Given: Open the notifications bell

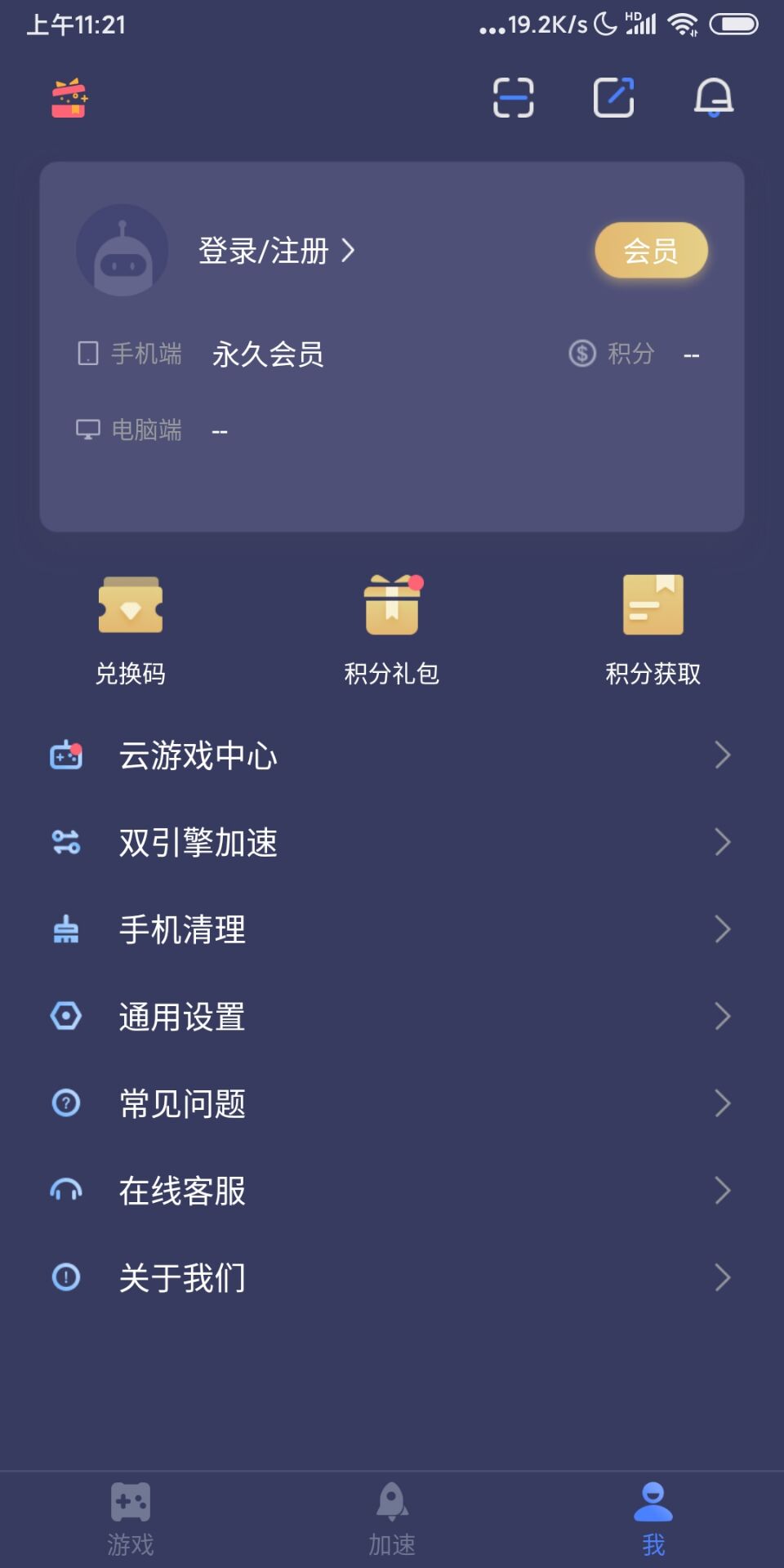Looking at the screenshot, I should [x=713, y=98].
